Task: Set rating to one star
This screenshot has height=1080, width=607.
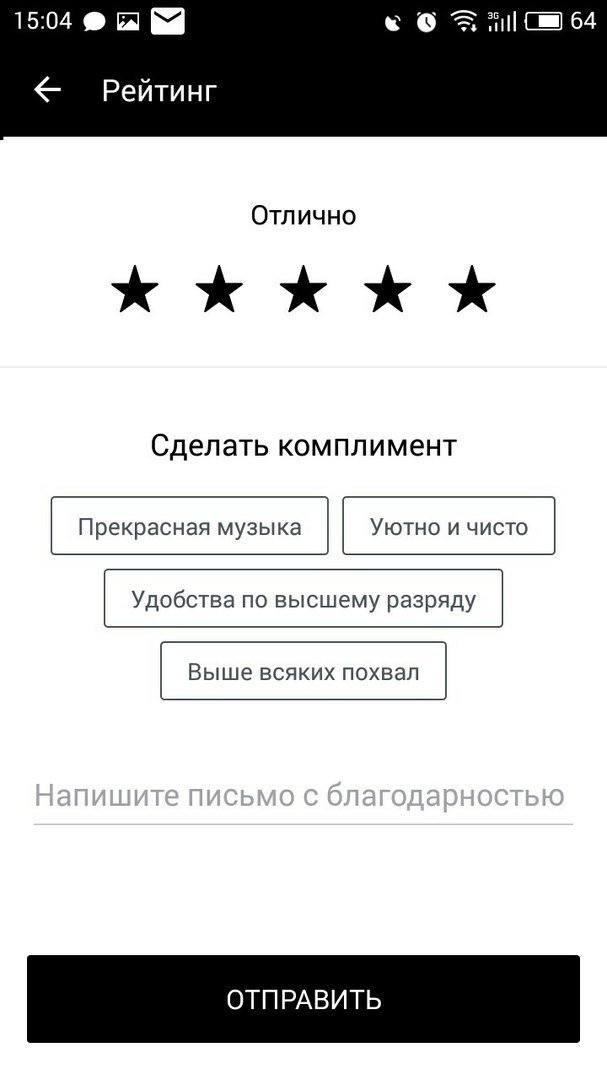Action: pyautogui.click(x=135, y=290)
